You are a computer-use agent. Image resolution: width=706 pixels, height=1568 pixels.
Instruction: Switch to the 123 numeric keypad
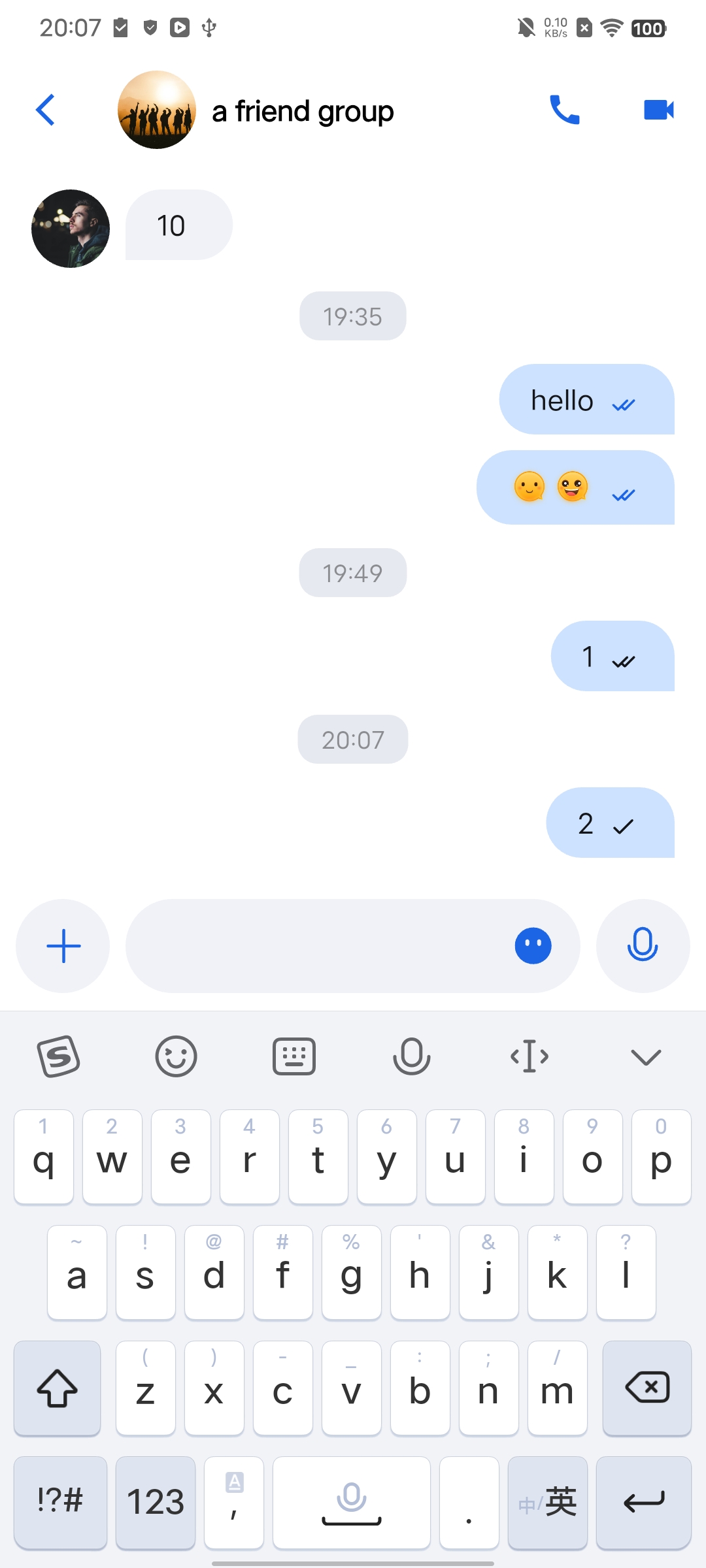[156, 1502]
